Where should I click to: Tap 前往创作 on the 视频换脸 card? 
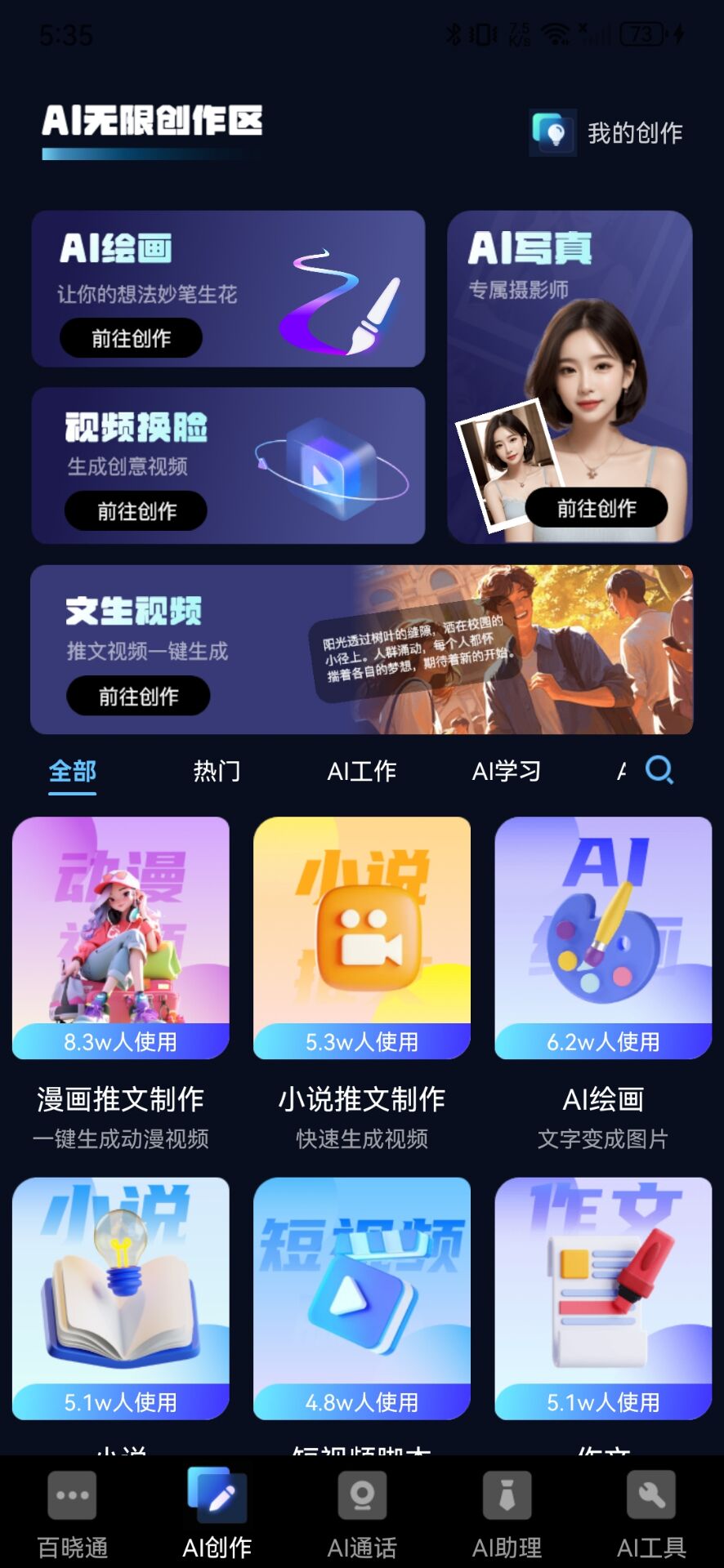[136, 511]
